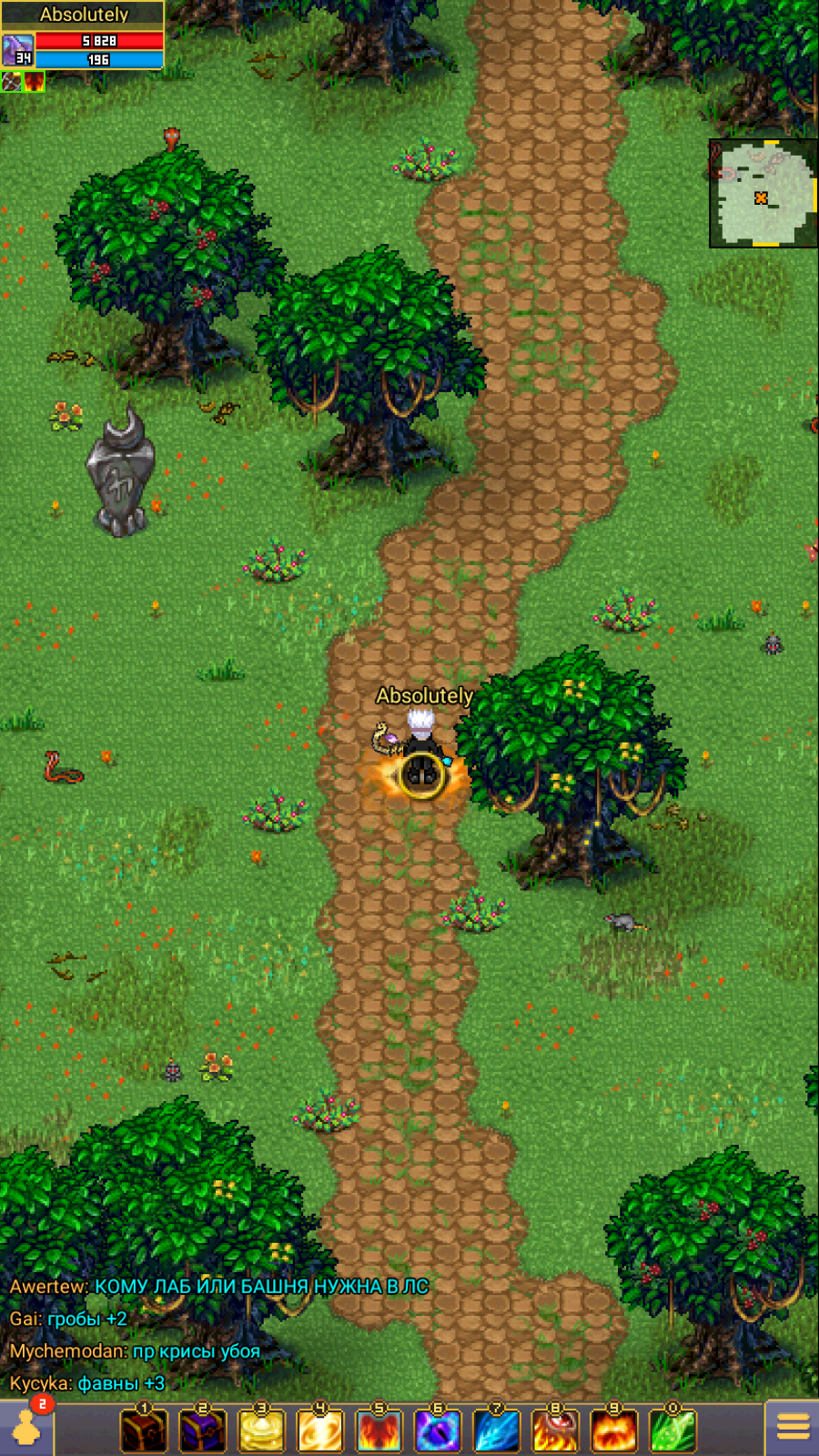Use hotbar slot 2 purple chest

202,1429
